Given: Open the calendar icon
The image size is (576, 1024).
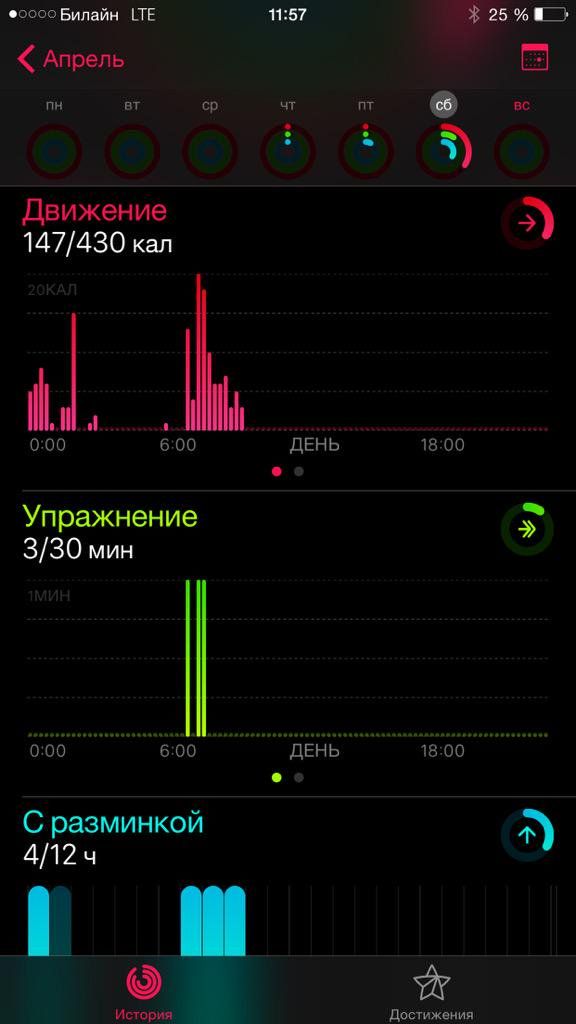Looking at the screenshot, I should click(x=534, y=58).
